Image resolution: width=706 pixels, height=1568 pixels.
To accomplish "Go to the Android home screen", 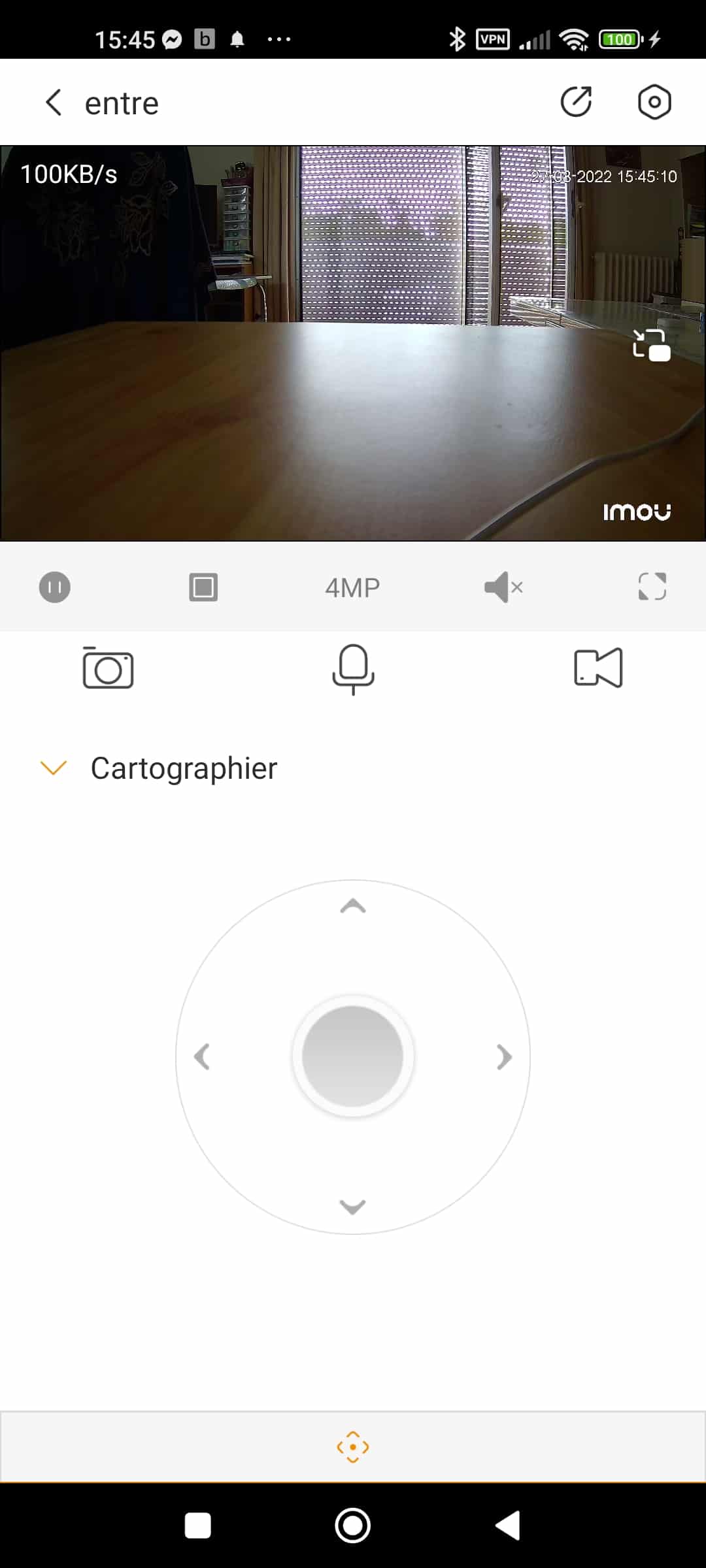I will tap(353, 1526).
